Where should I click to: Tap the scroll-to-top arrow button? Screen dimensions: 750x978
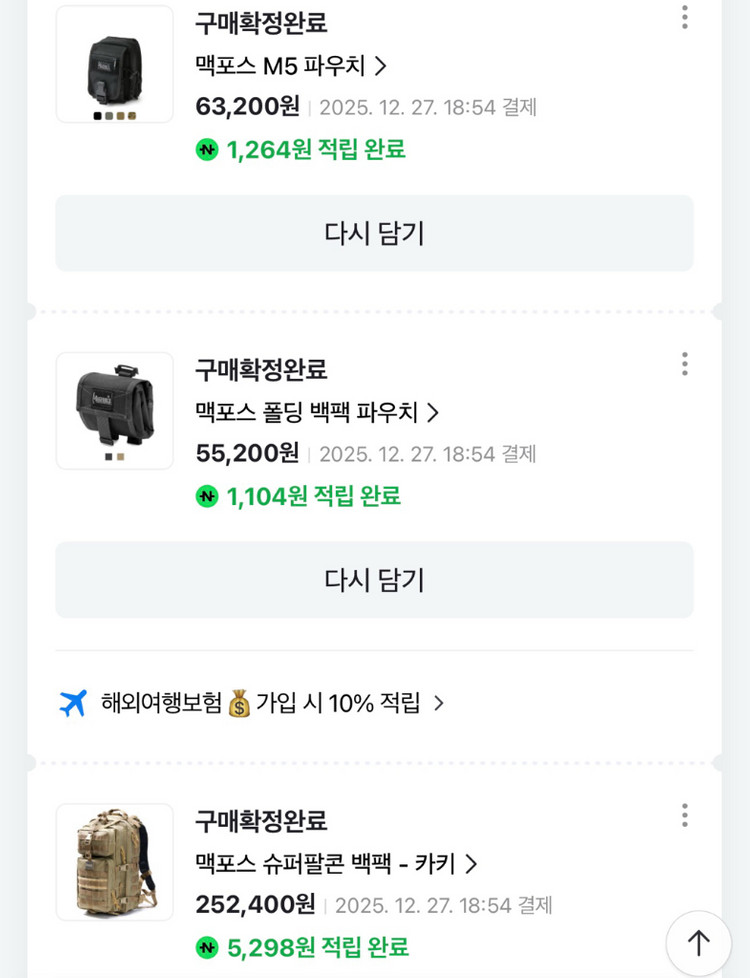pos(697,941)
